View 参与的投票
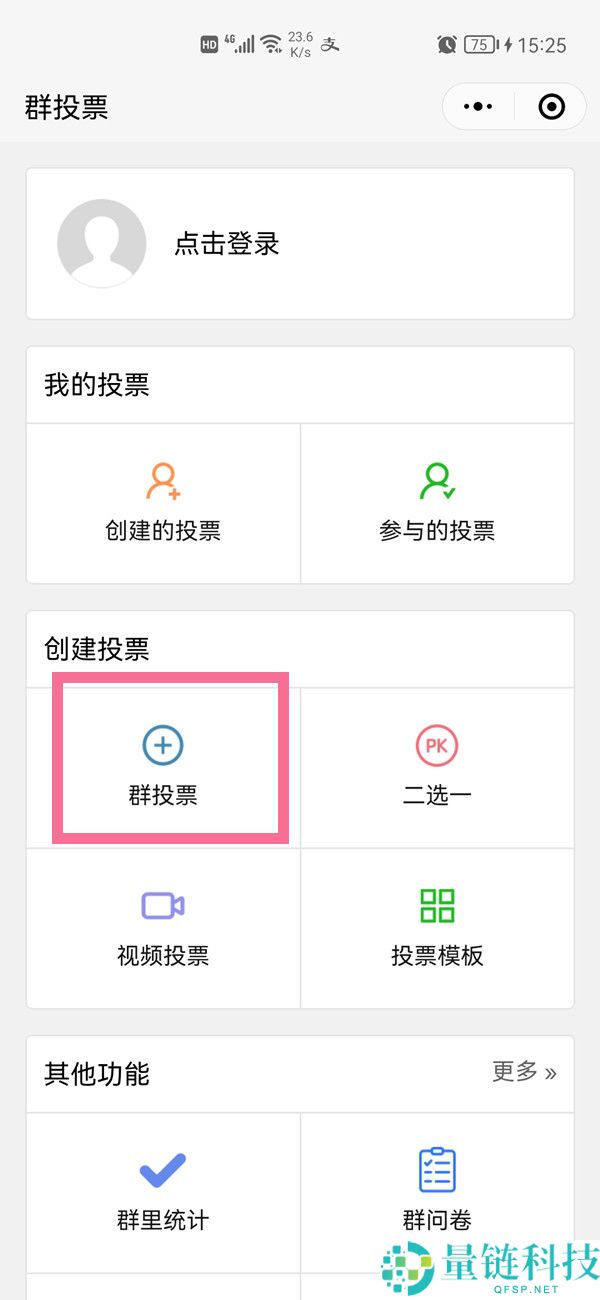The width and height of the screenshot is (600, 1300). point(437,502)
